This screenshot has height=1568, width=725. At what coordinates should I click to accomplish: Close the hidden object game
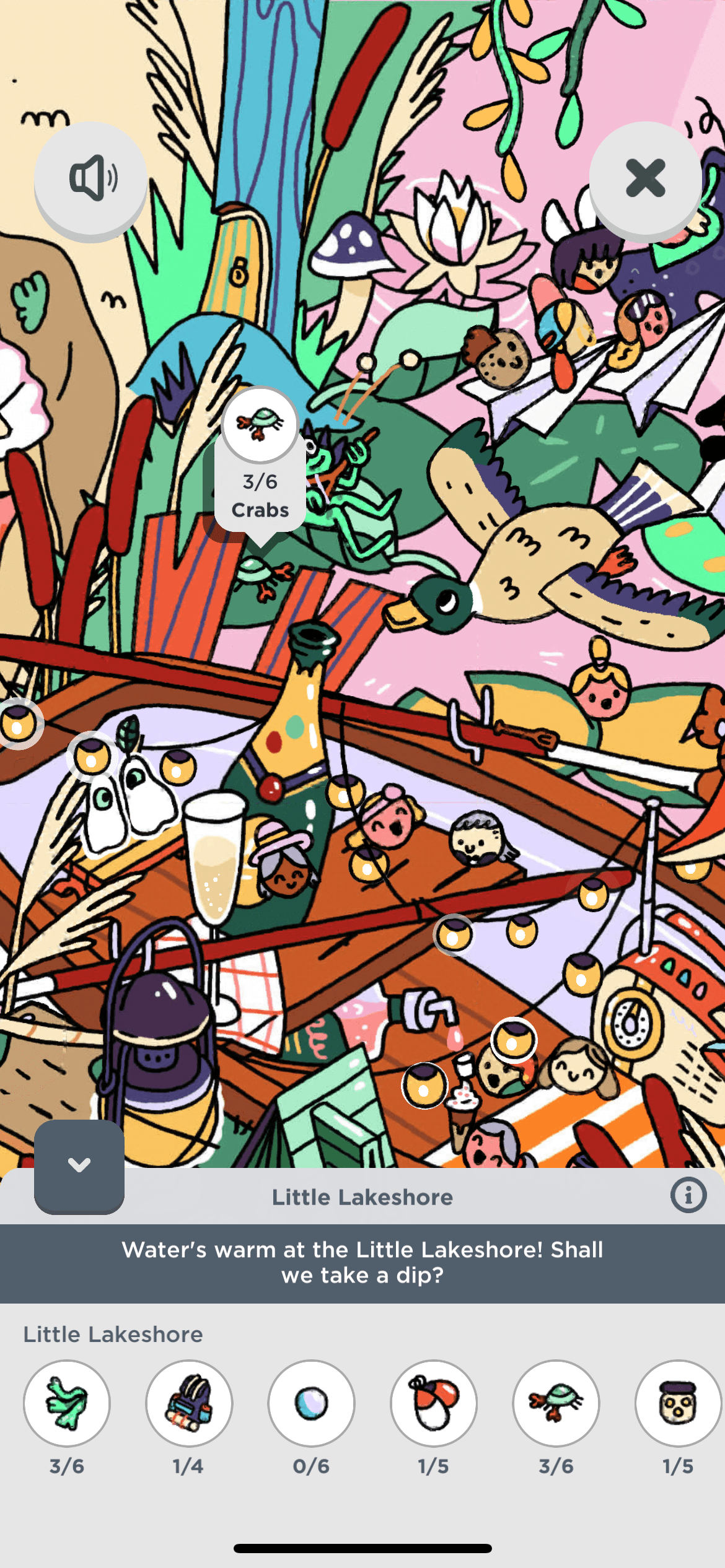point(645,178)
